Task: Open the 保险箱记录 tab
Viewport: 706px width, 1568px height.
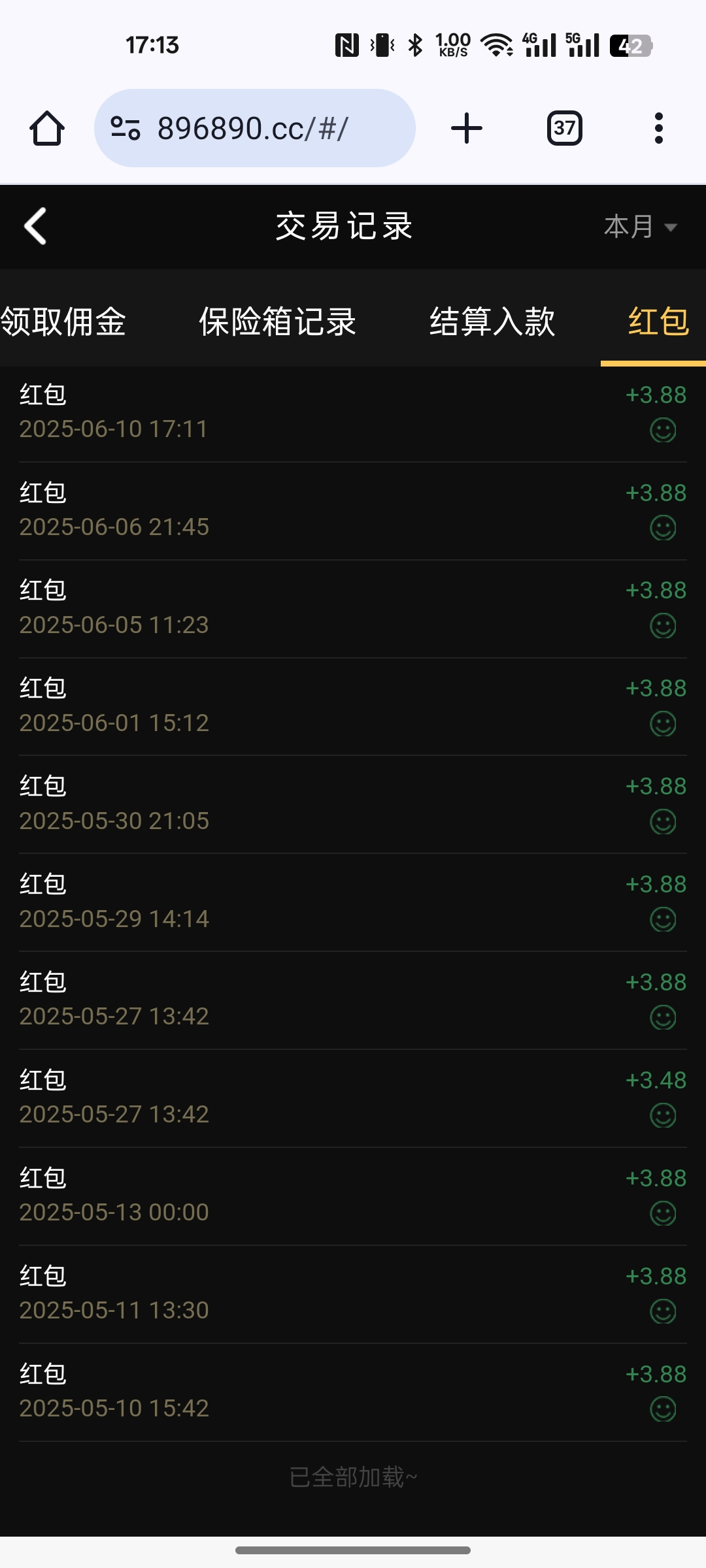Action: pyautogui.click(x=277, y=321)
